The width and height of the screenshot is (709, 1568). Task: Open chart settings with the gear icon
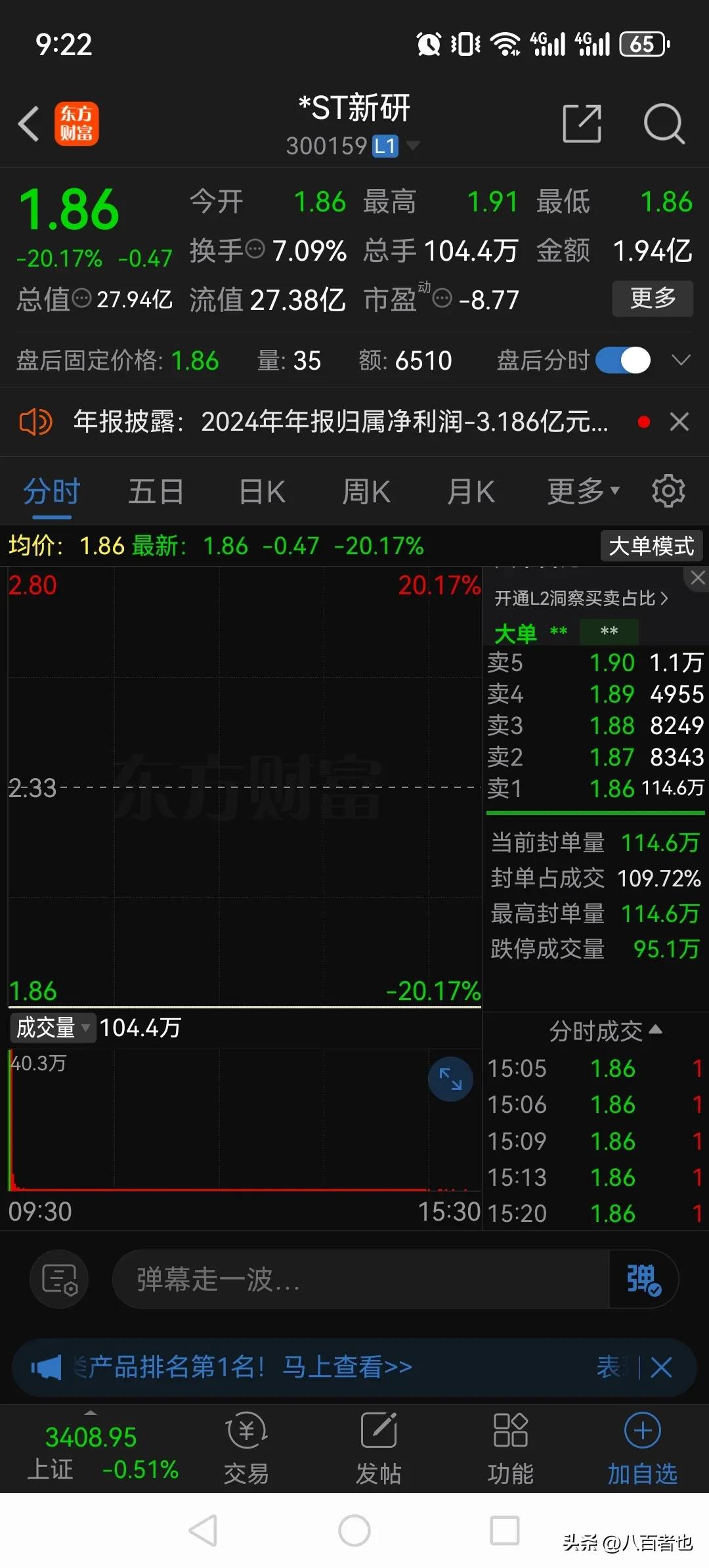pyautogui.click(x=668, y=490)
